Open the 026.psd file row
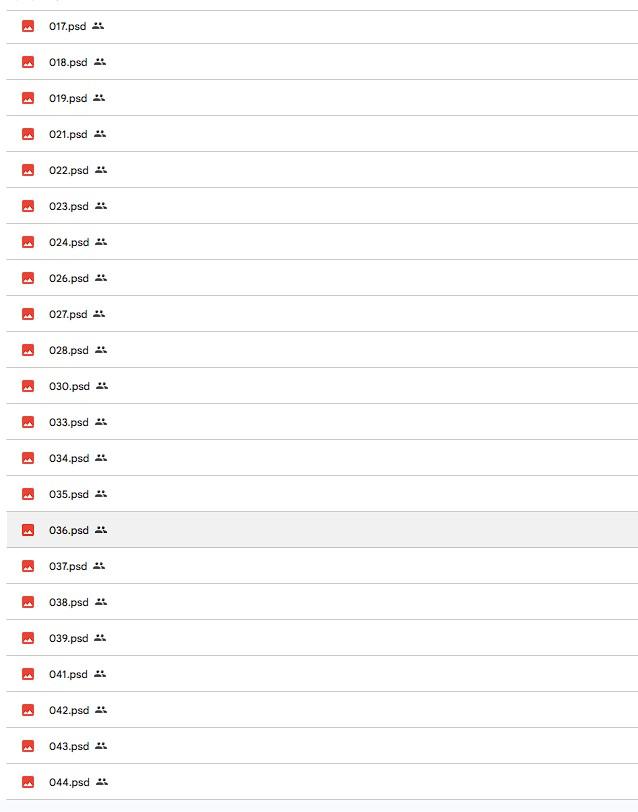This screenshot has height=812, width=638. click(68, 278)
